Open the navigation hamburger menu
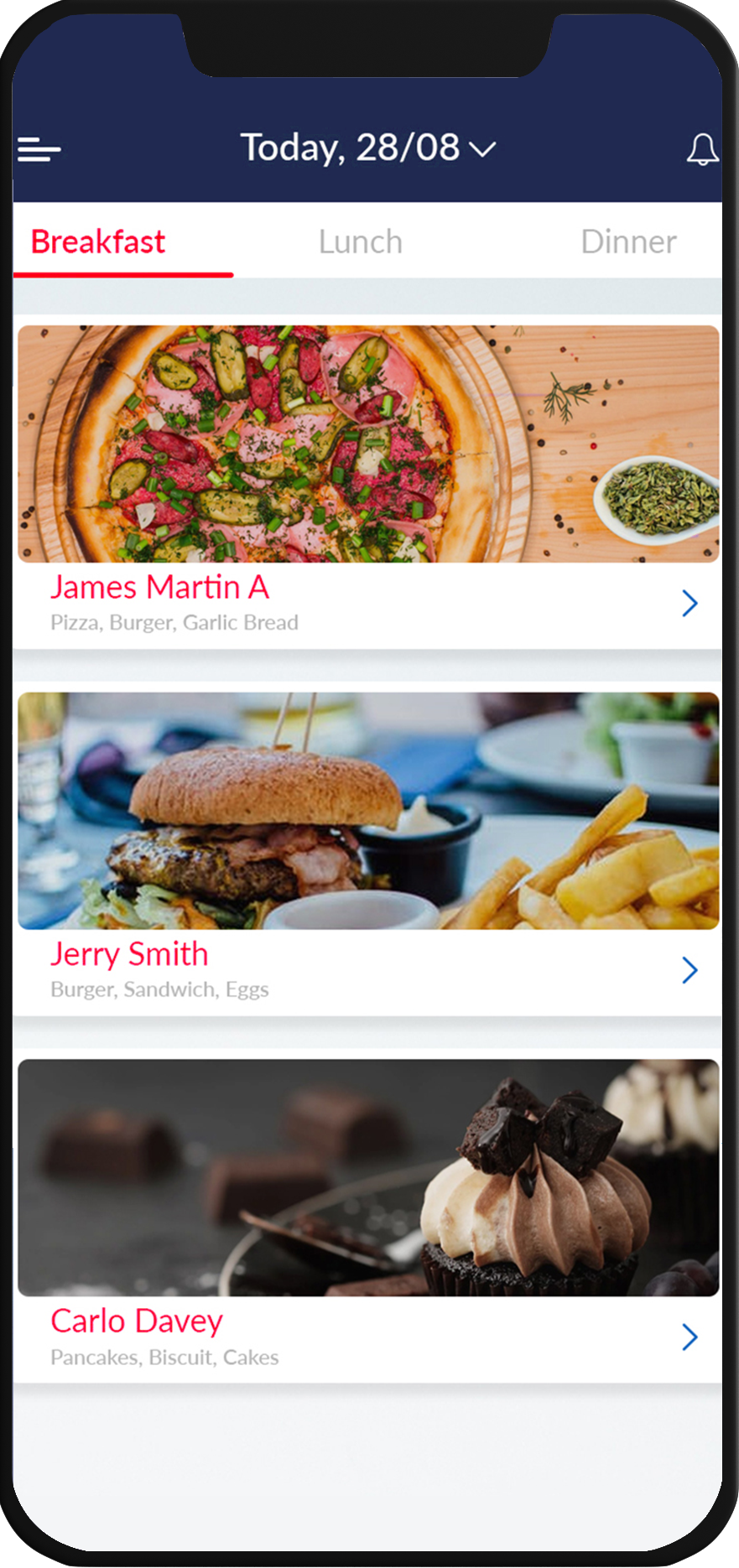The image size is (739, 1568). click(39, 150)
